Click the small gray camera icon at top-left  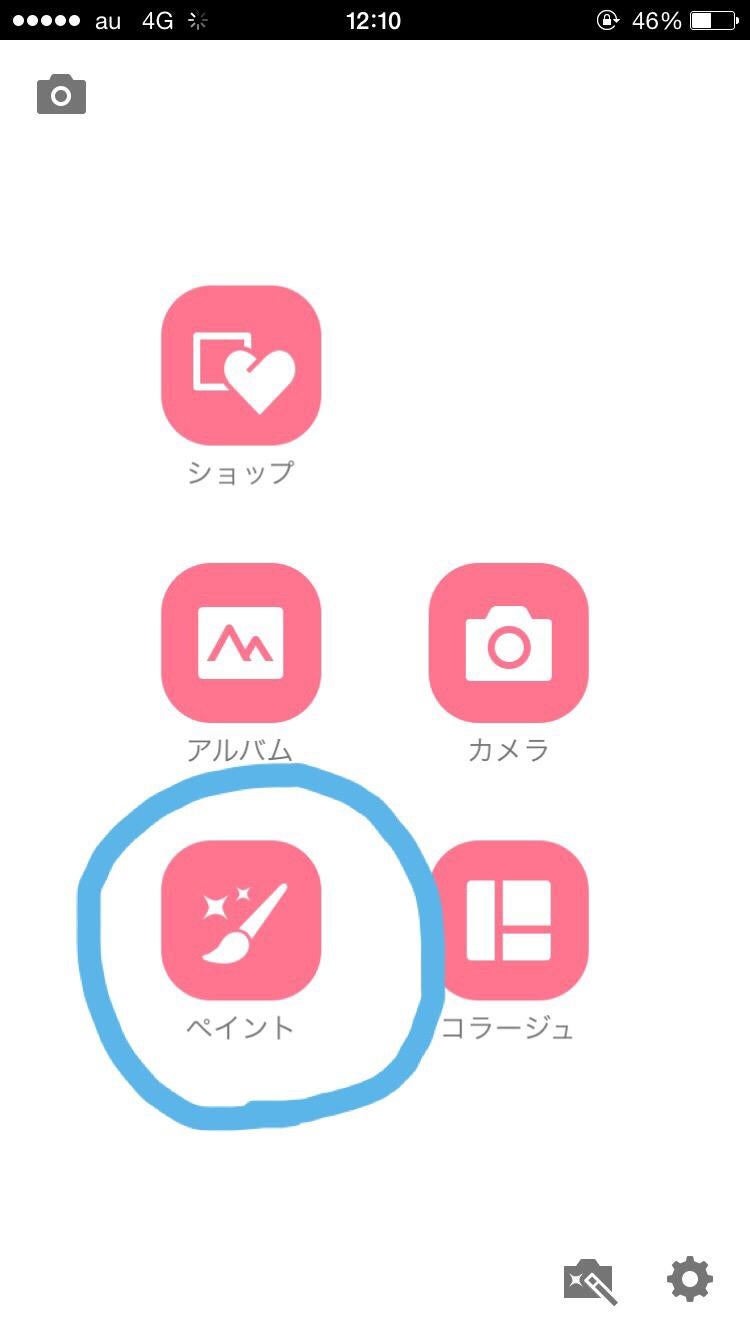pyautogui.click(x=61, y=93)
